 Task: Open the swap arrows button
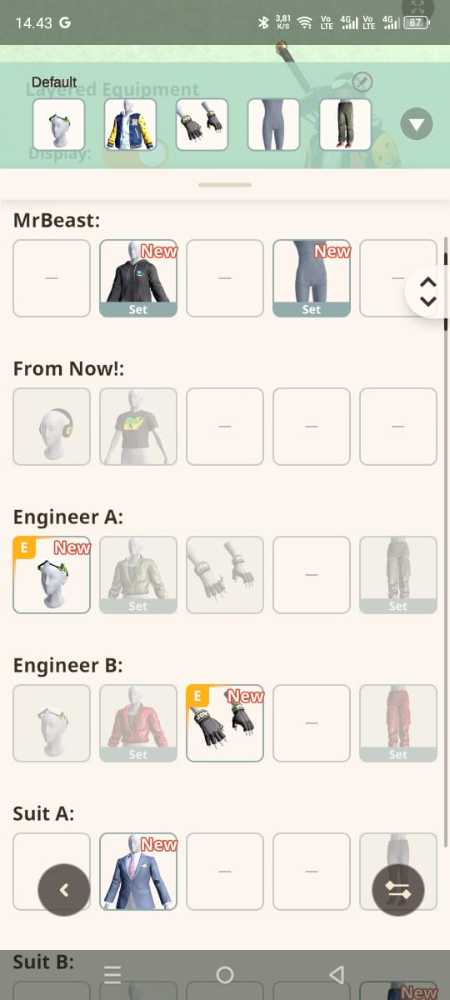(398, 890)
